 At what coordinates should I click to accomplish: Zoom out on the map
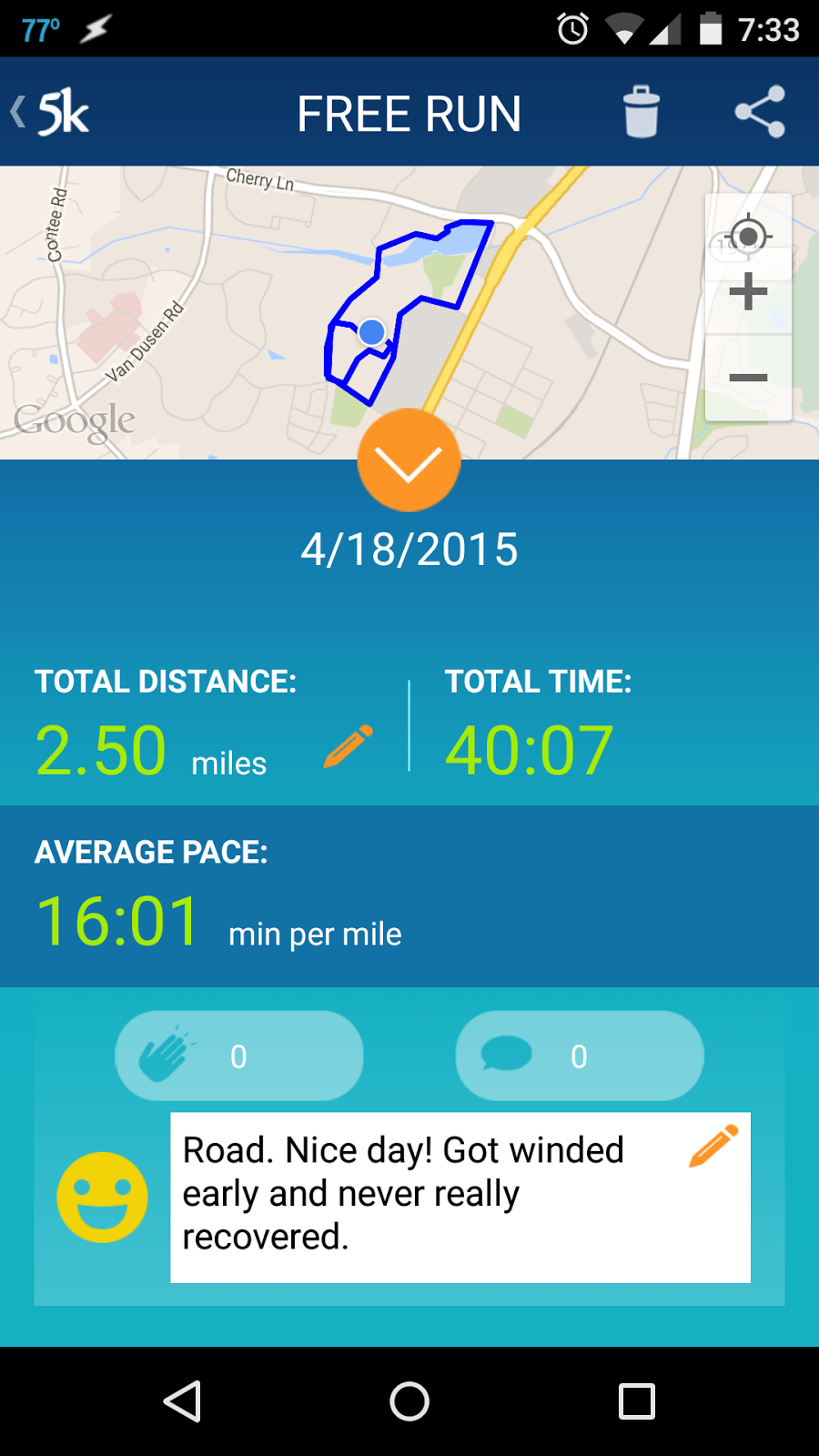[x=748, y=377]
